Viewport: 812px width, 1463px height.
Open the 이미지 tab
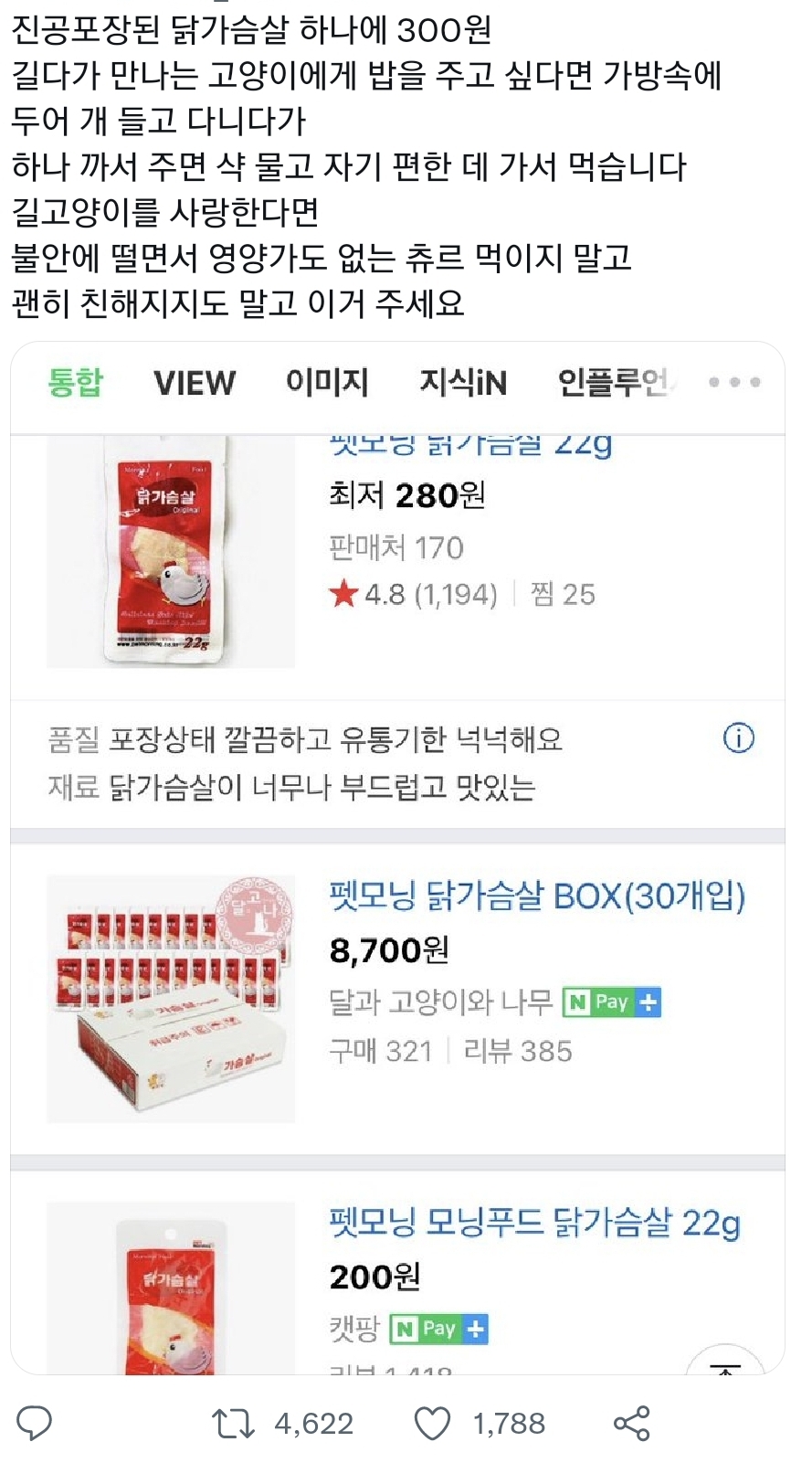(x=327, y=384)
